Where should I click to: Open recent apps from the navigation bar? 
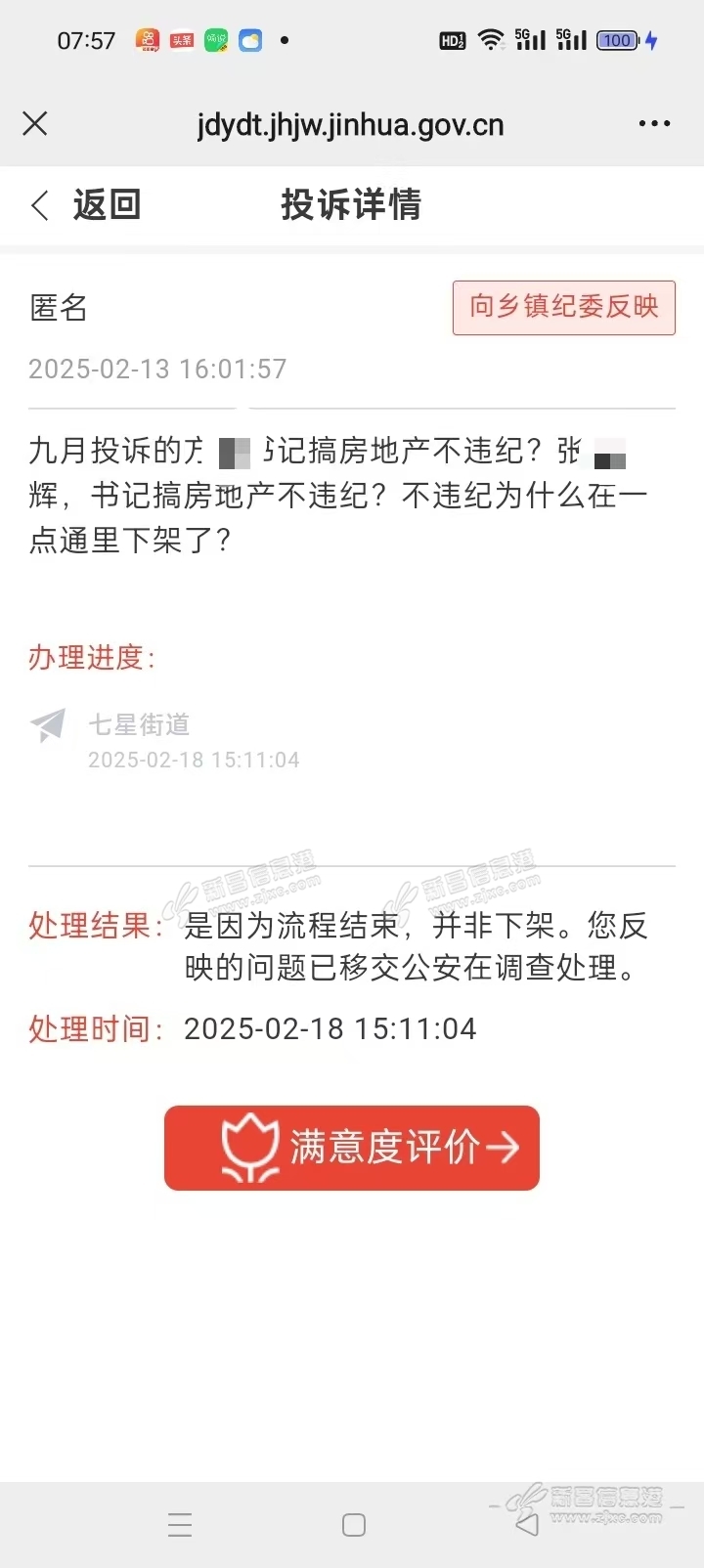180,1525
